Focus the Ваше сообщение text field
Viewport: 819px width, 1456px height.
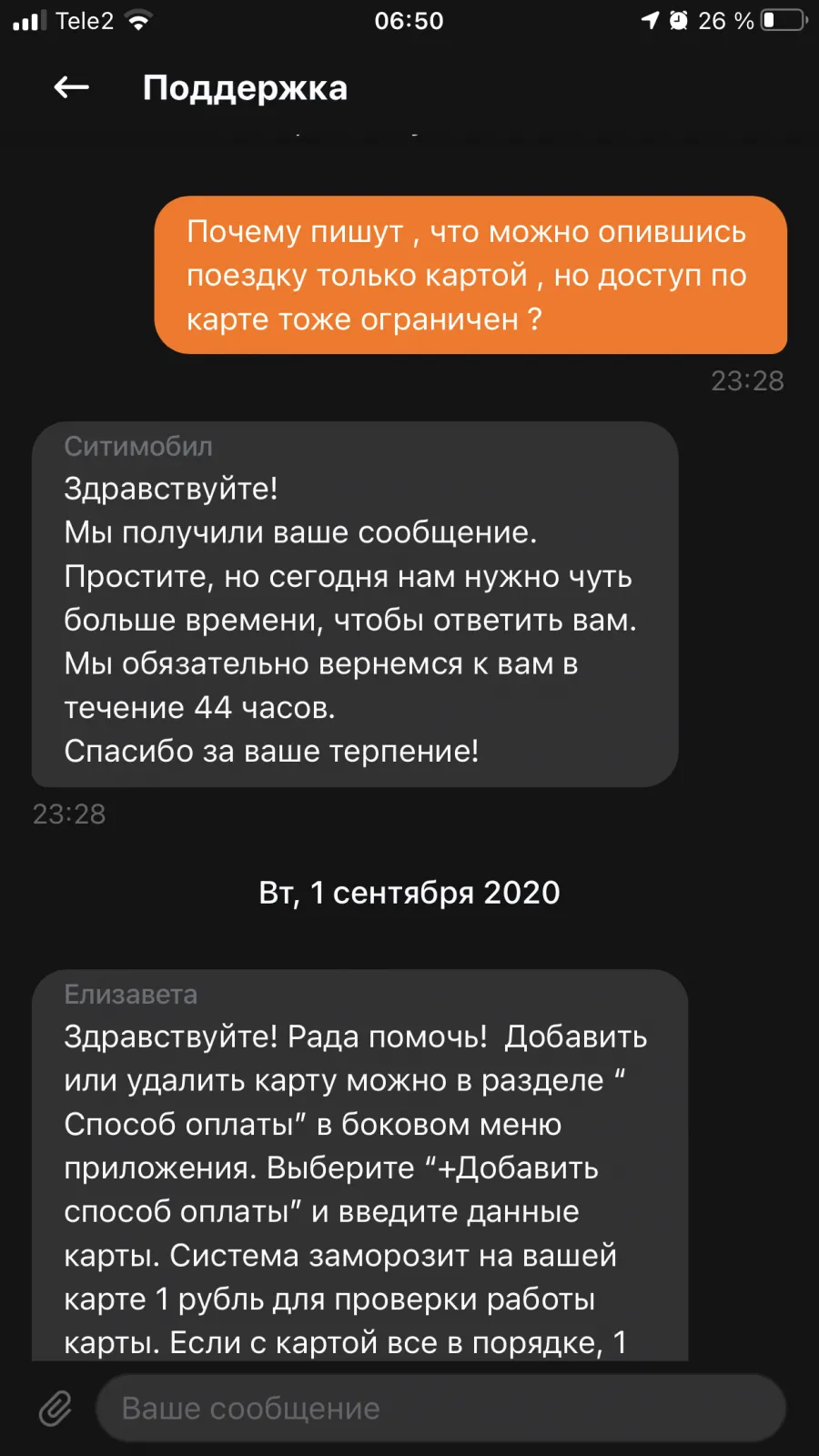[440, 1408]
